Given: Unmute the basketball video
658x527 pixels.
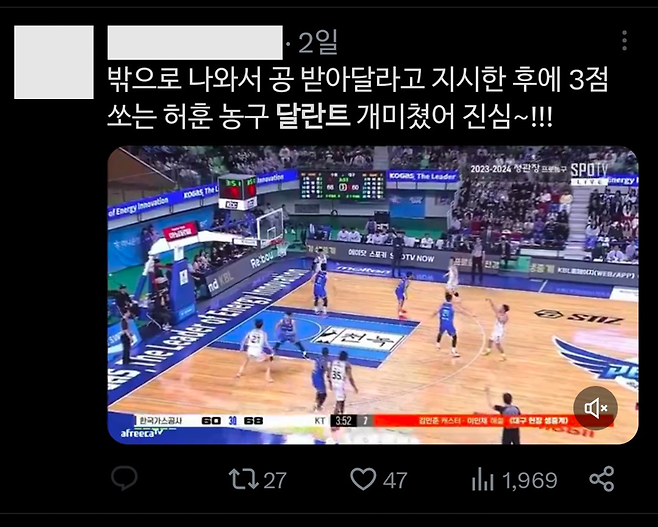Looking at the screenshot, I should 595,408.
